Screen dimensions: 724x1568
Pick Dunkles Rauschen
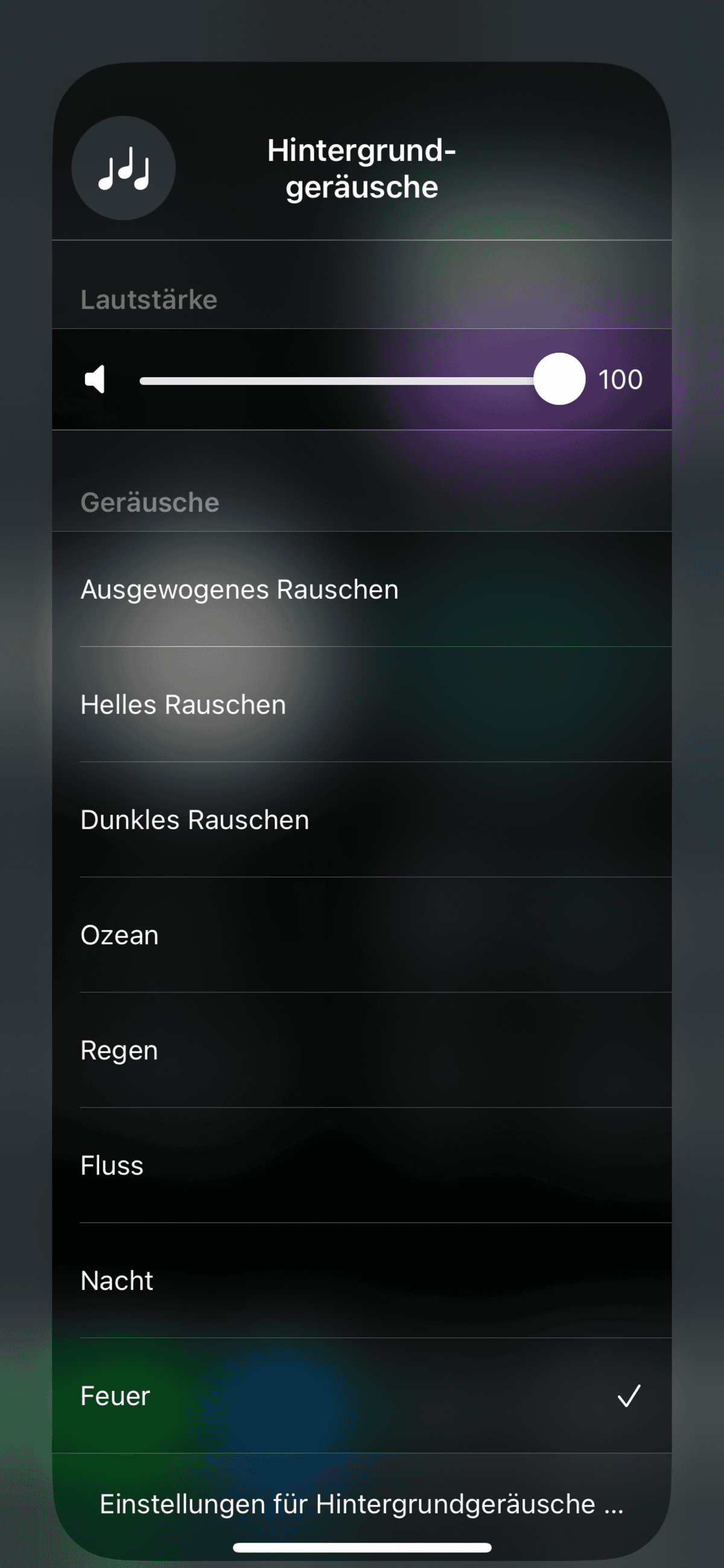pos(362,819)
